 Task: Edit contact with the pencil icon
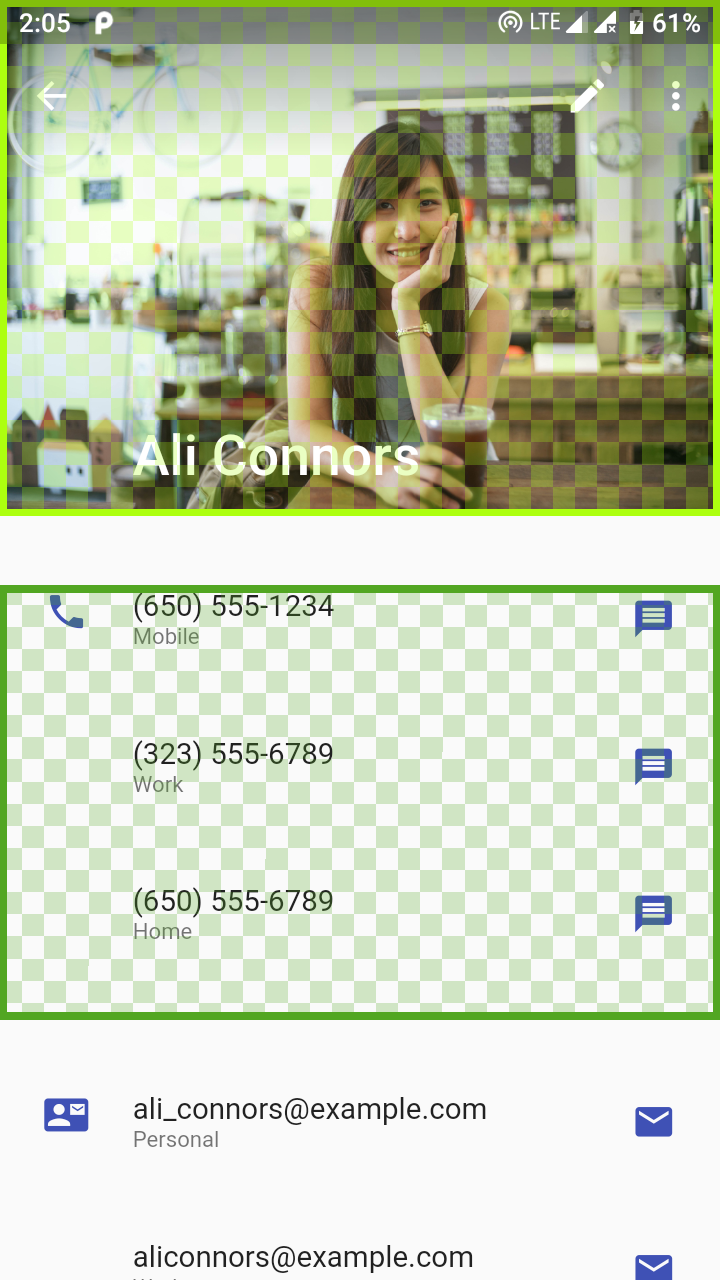588,96
